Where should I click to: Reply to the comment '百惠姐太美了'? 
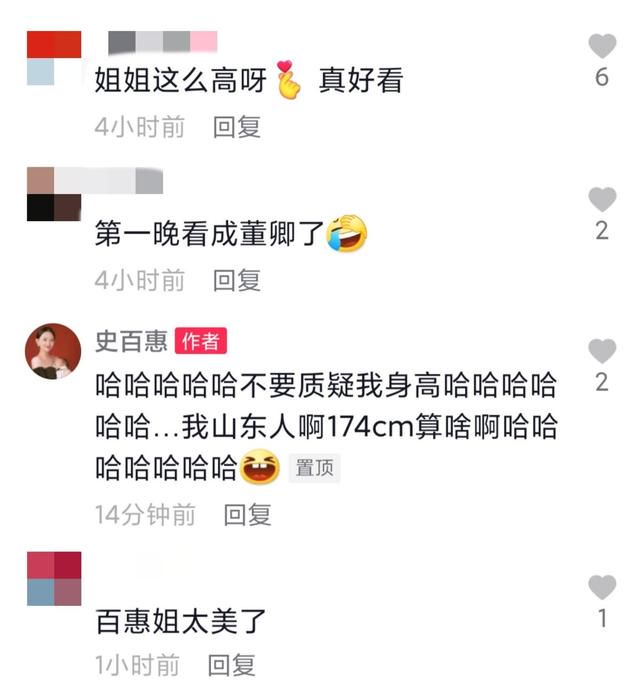pyautogui.click(x=232, y=665)
